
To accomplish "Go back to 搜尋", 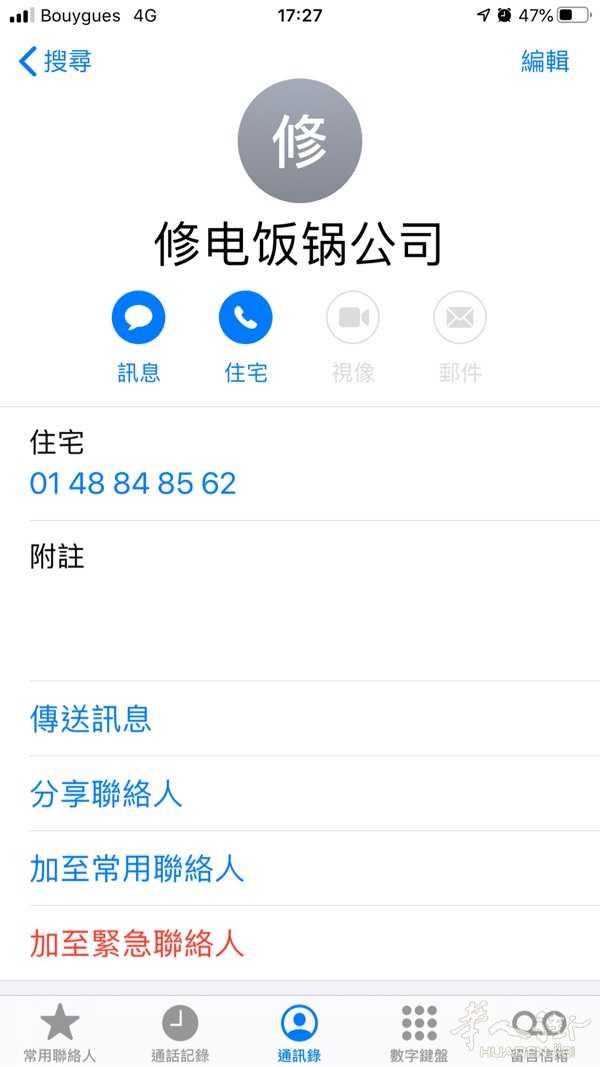I will 54,61.
